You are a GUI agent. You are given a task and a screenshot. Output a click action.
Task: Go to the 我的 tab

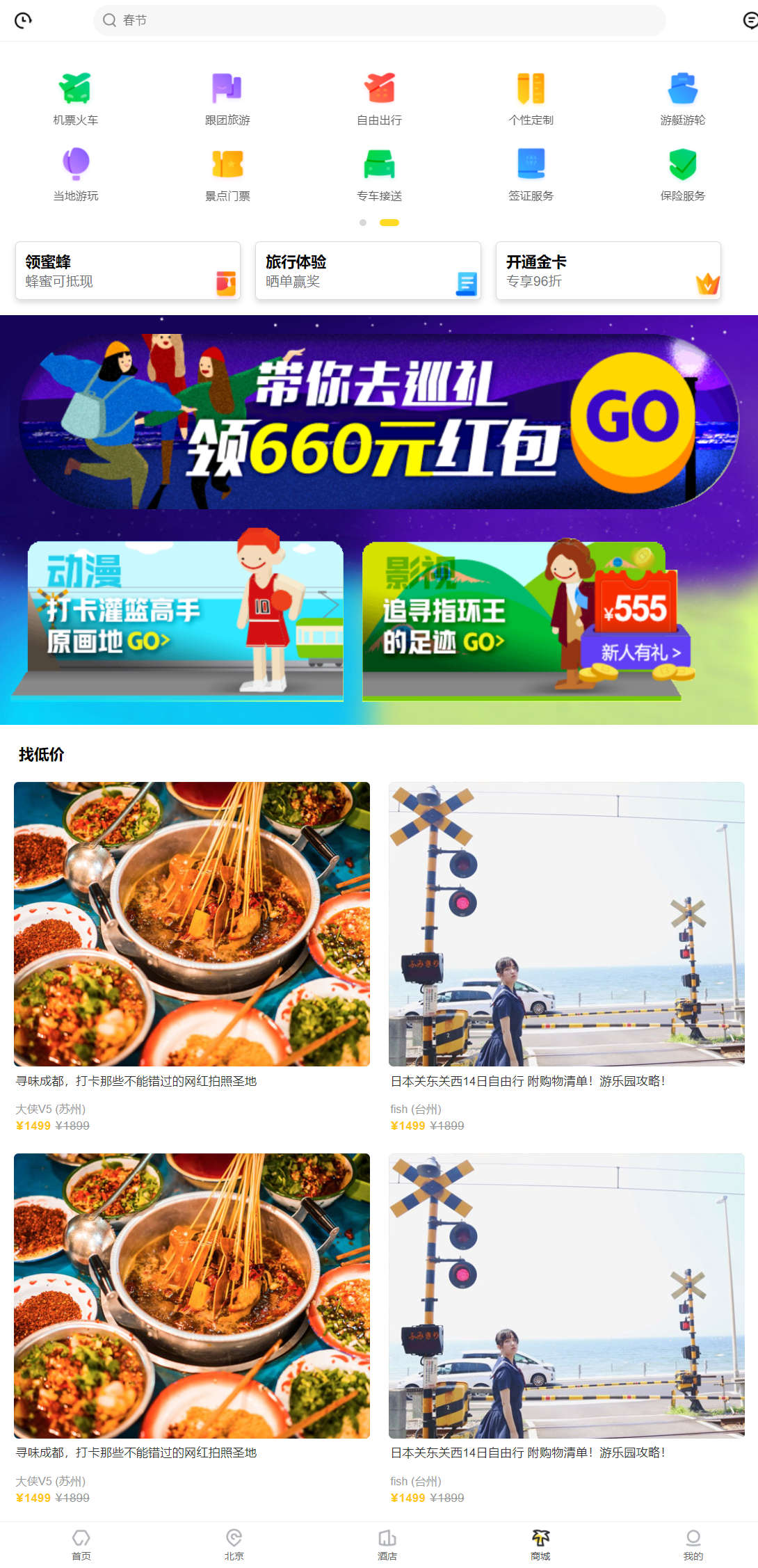[693, 1544]
